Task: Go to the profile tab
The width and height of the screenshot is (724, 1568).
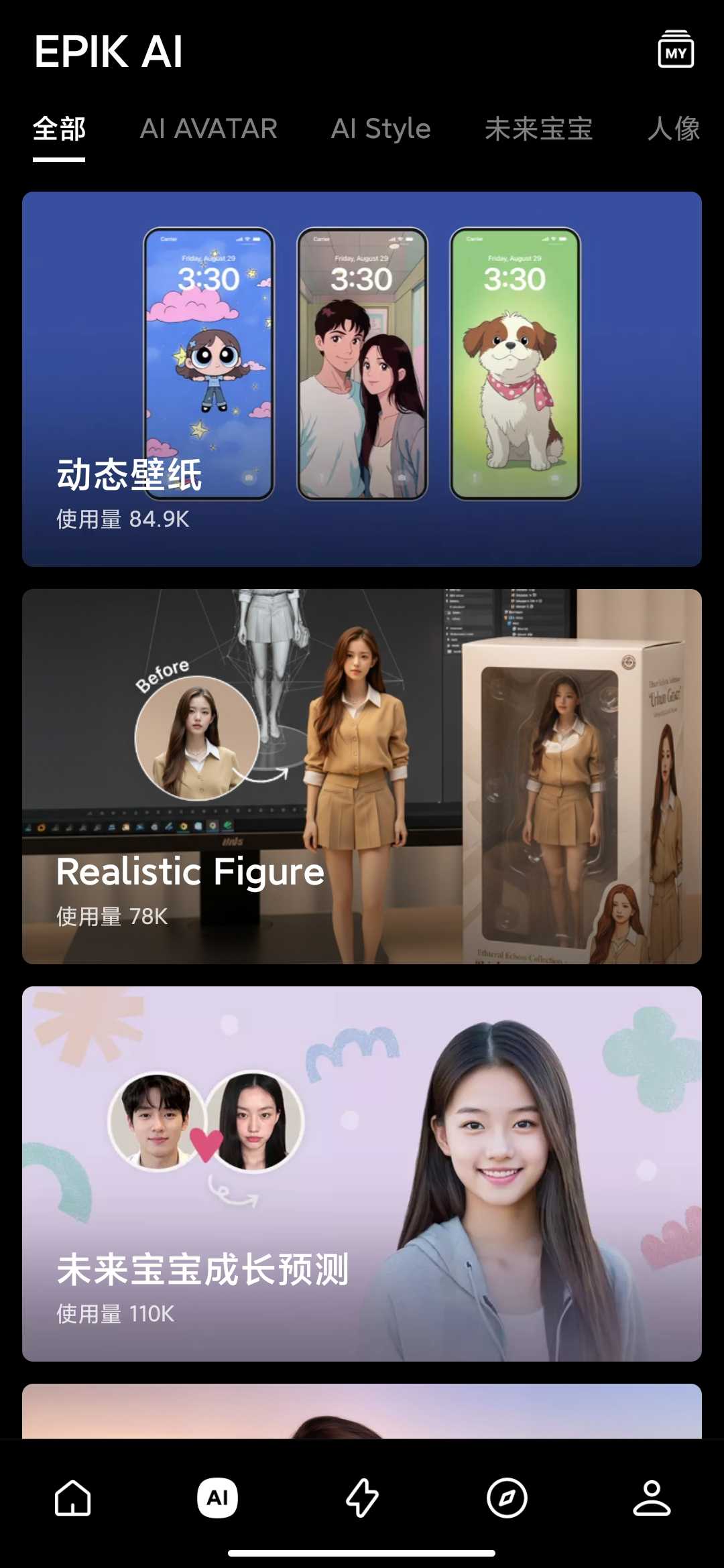Action: (x=652, y=1498)
